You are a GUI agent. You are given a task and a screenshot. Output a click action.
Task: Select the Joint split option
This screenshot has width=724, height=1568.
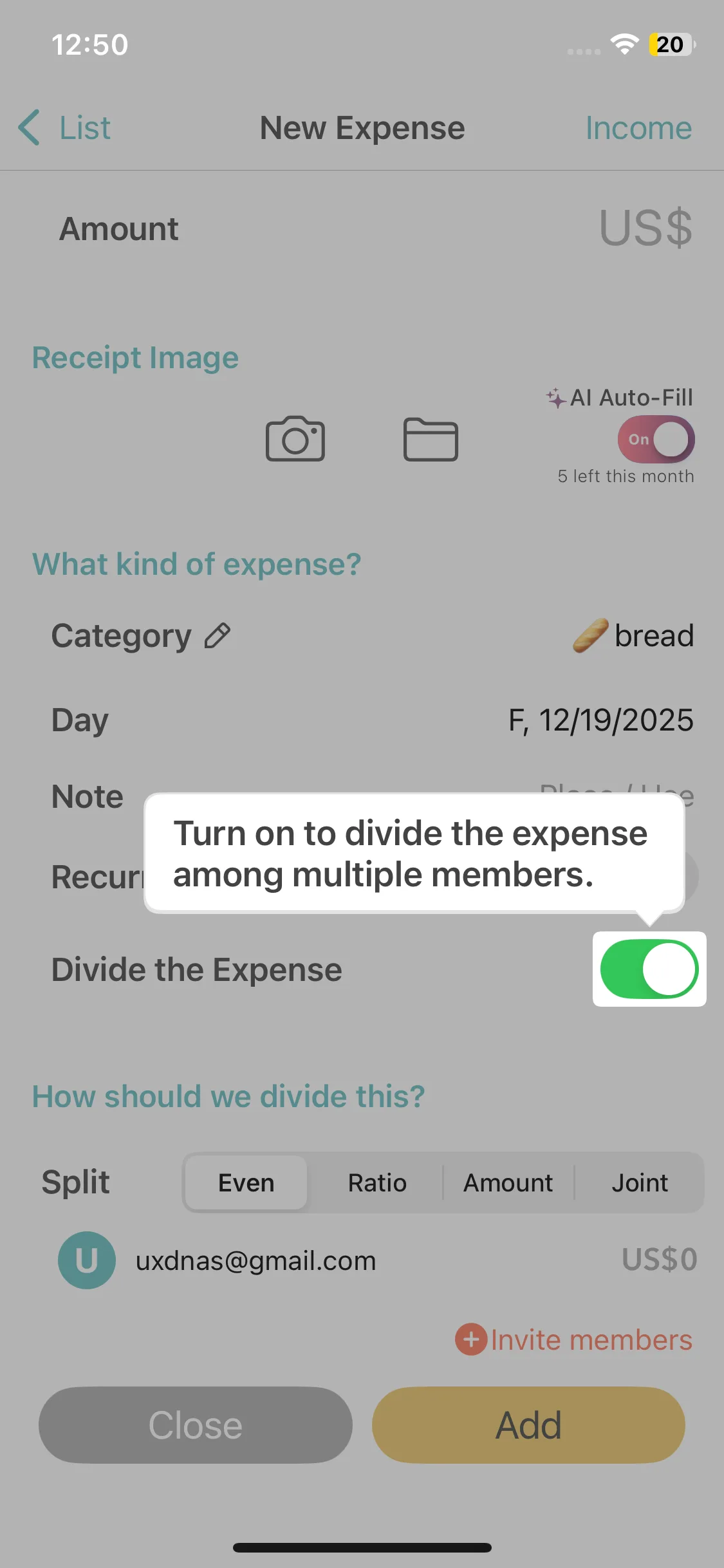click(639, 1182)
